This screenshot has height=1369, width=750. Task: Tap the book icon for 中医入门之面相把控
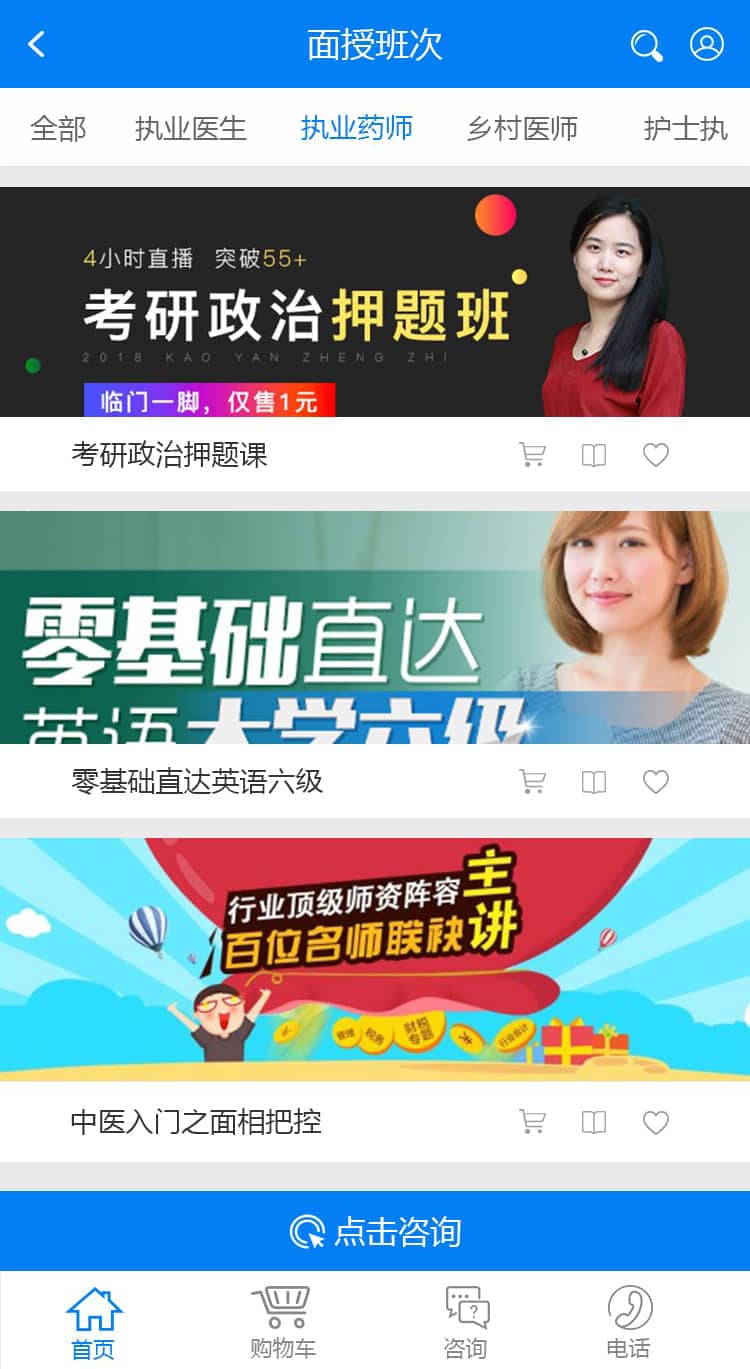[x=594, y=1122]
